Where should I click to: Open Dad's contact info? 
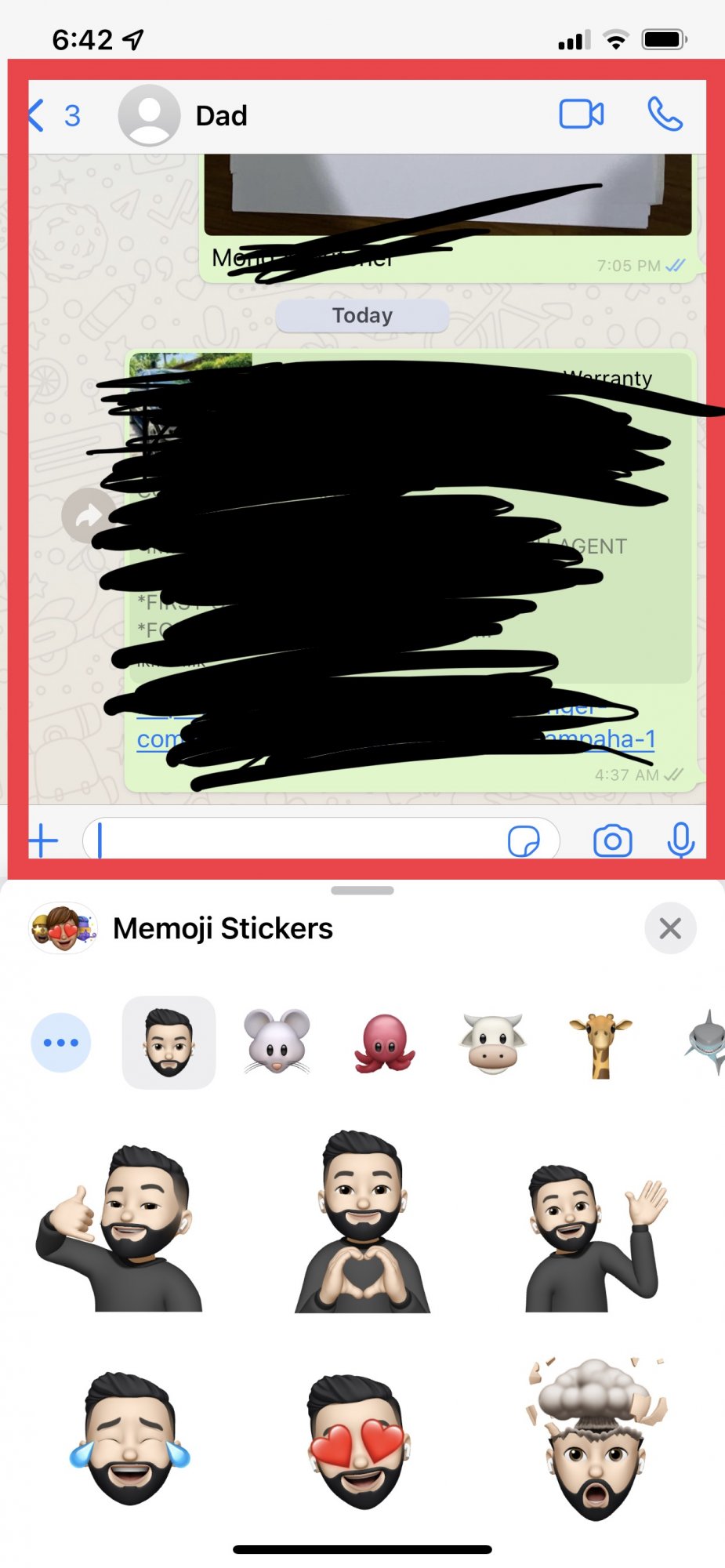point(221,116)
